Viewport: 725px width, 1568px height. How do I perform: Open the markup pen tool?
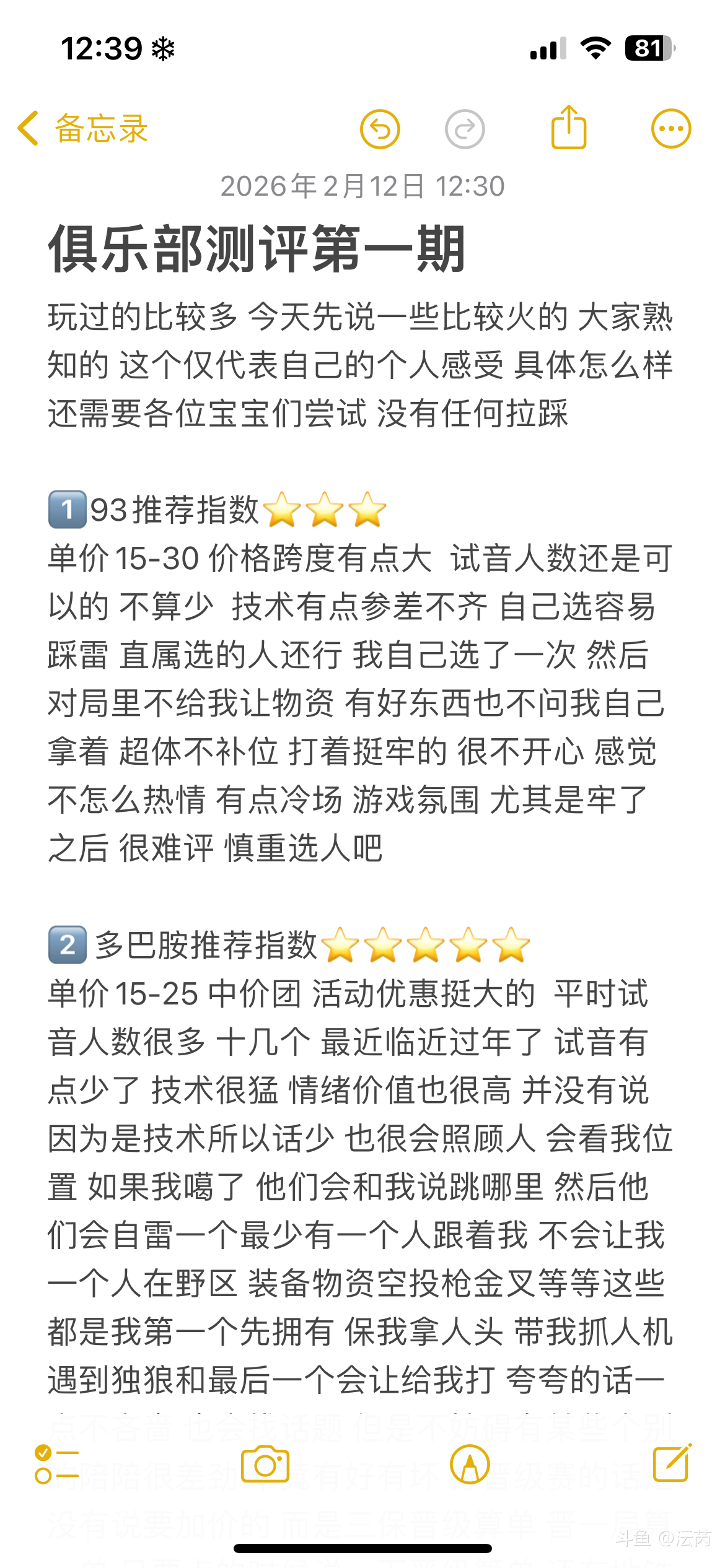click(470, 1465)
